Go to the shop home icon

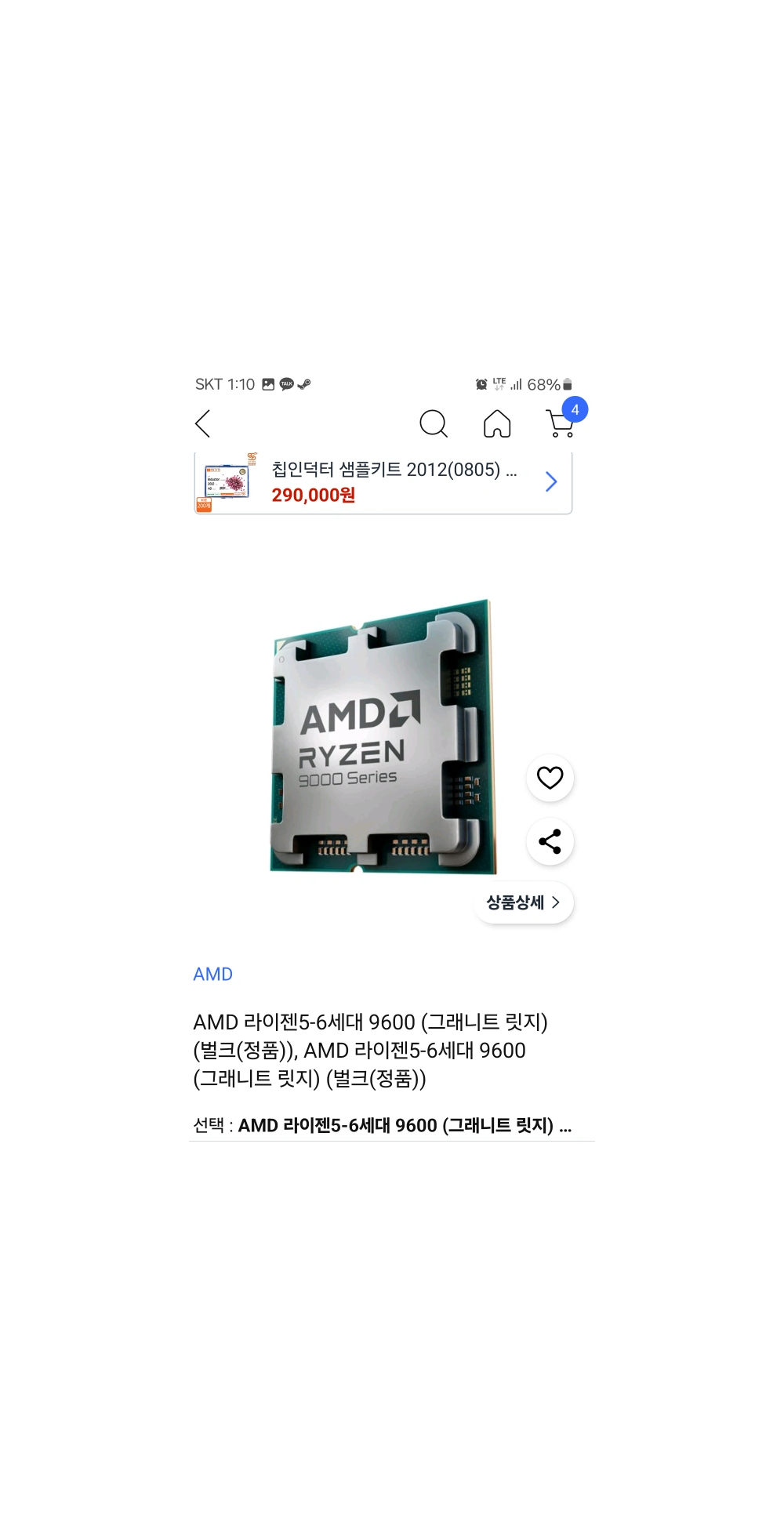(497, 424)
